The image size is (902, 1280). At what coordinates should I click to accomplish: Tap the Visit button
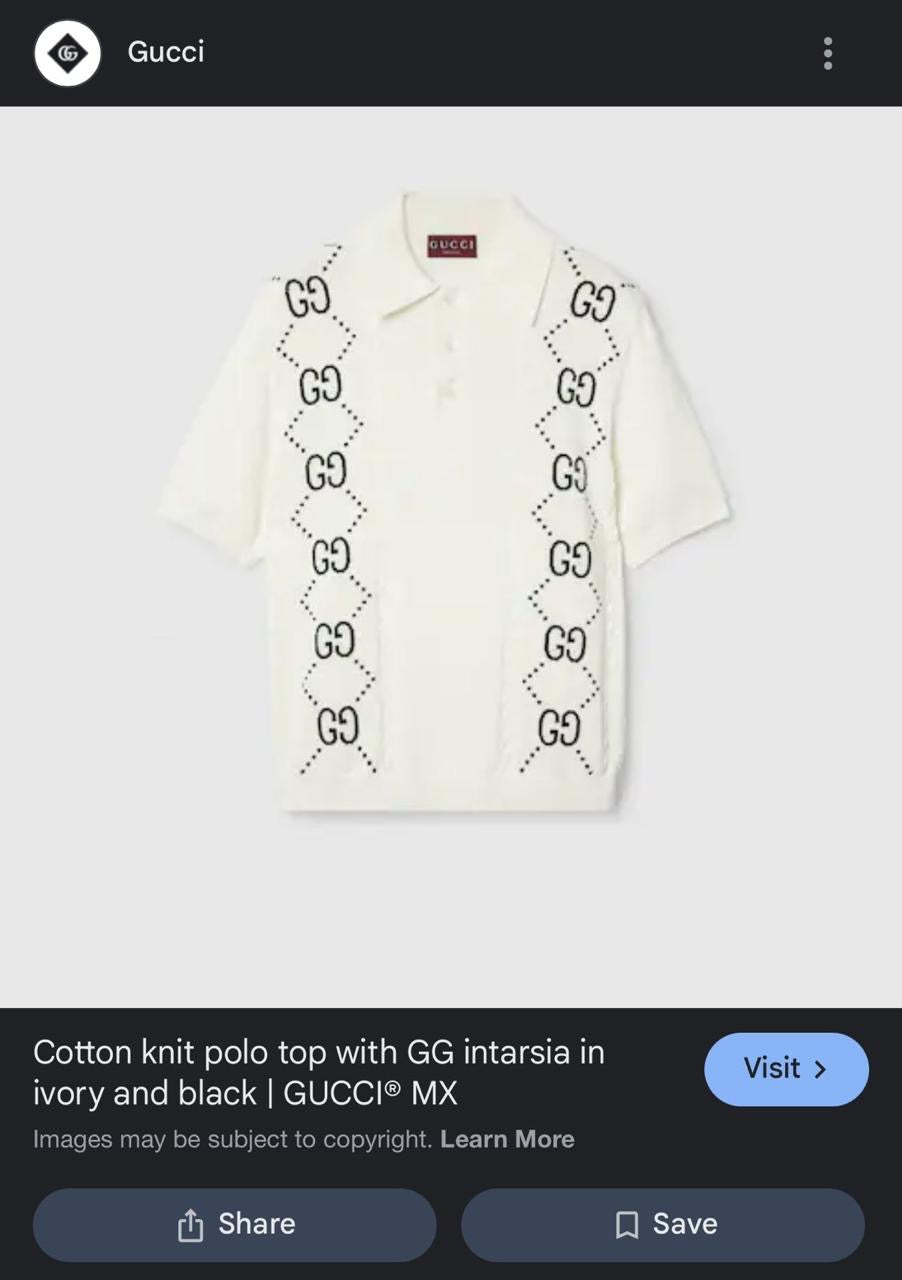(786, 1069)
